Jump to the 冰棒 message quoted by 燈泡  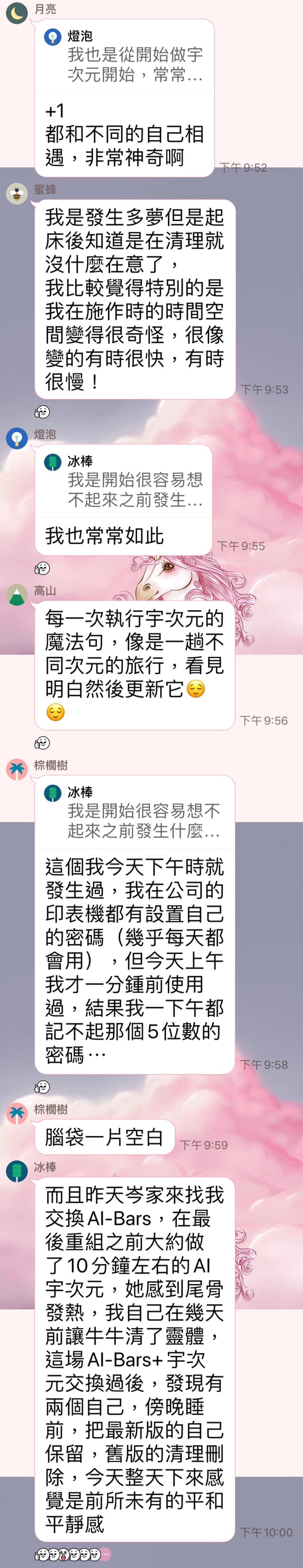click(x=124, y=481)
